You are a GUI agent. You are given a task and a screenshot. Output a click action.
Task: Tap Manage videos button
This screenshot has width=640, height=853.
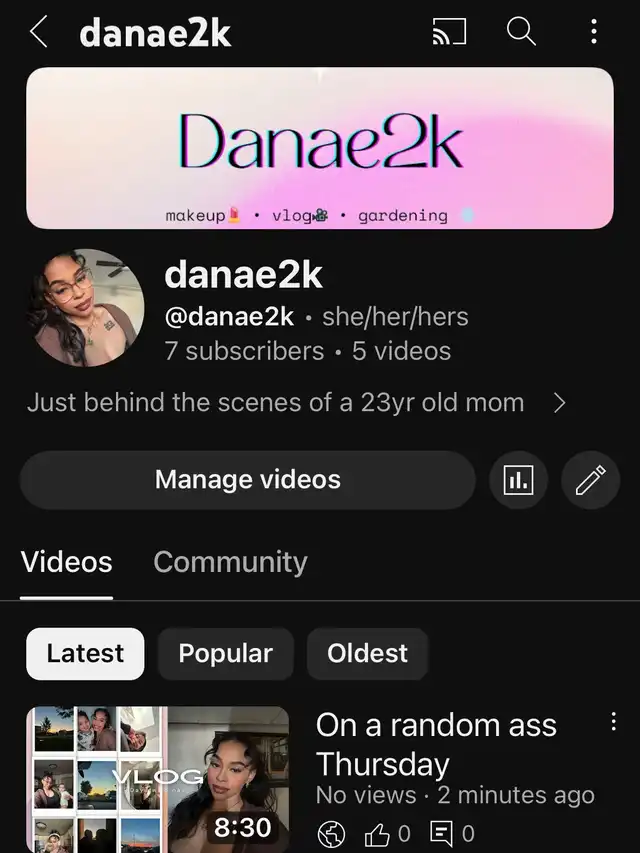point(247,480)
